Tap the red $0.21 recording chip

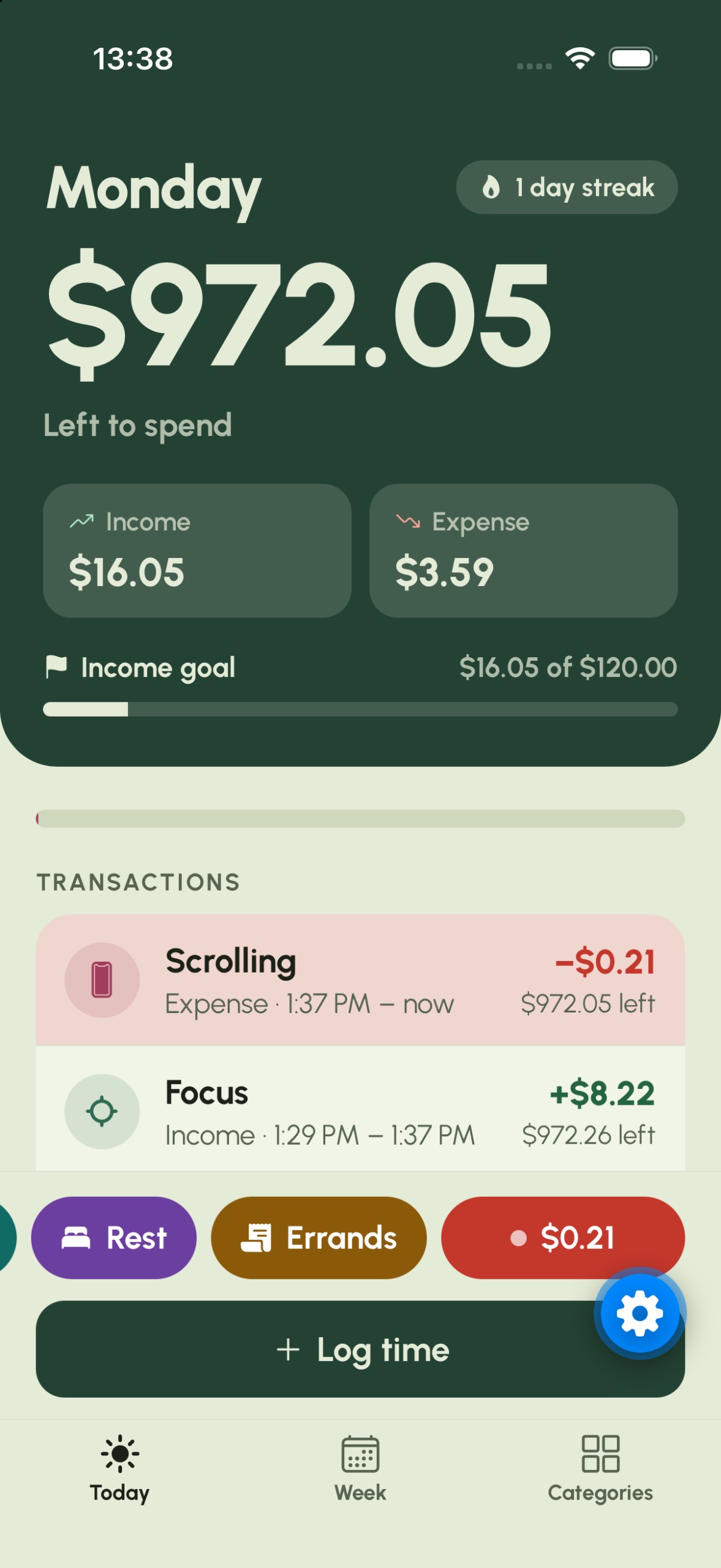(x=563, y=1238)
